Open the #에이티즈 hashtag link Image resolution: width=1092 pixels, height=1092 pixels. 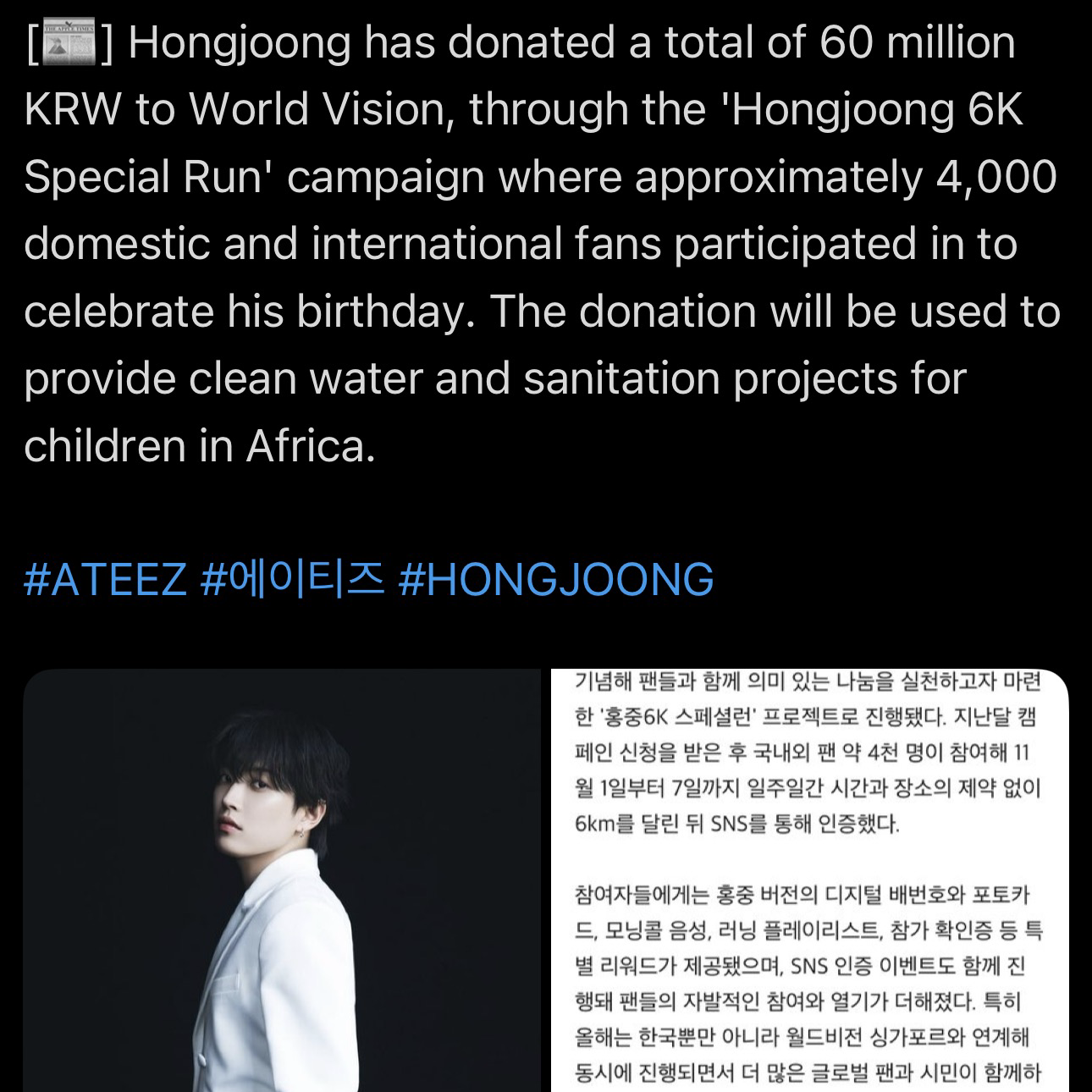point(292,580)
